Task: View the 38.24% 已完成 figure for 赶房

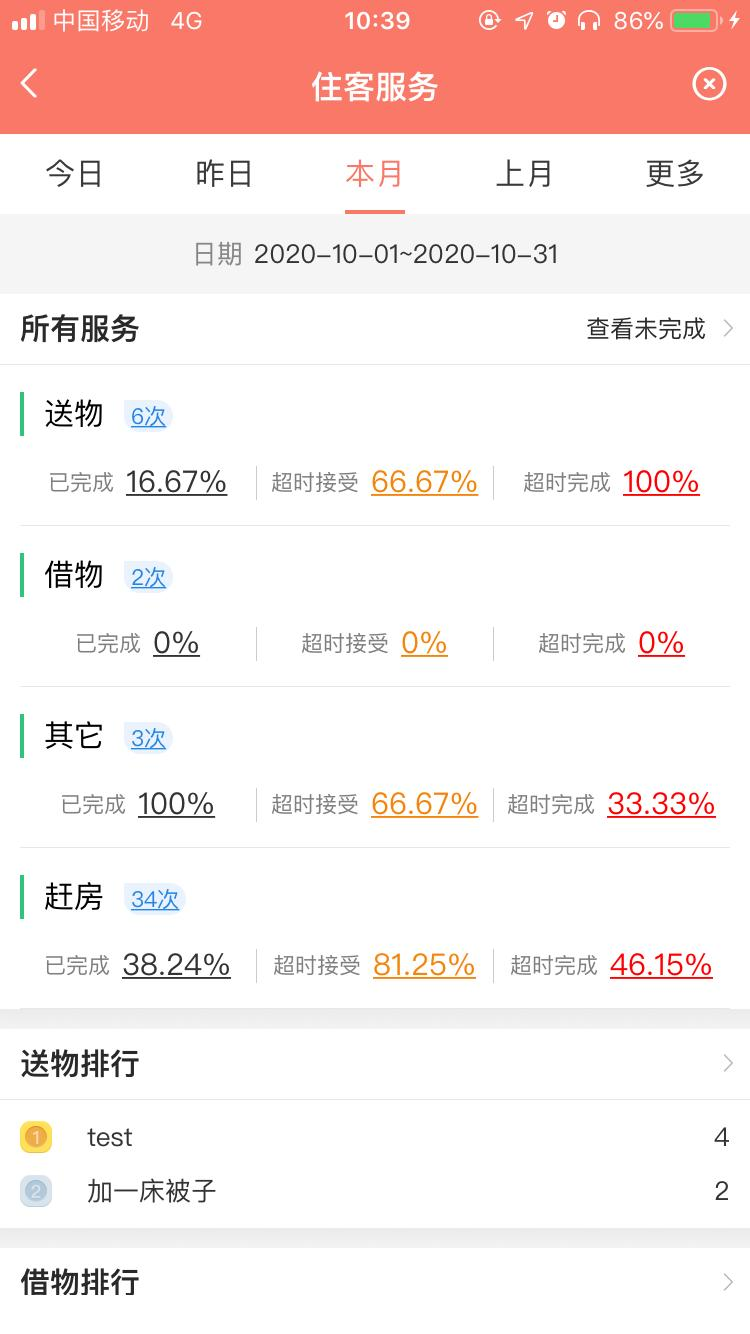Action: tap(176, 965)
